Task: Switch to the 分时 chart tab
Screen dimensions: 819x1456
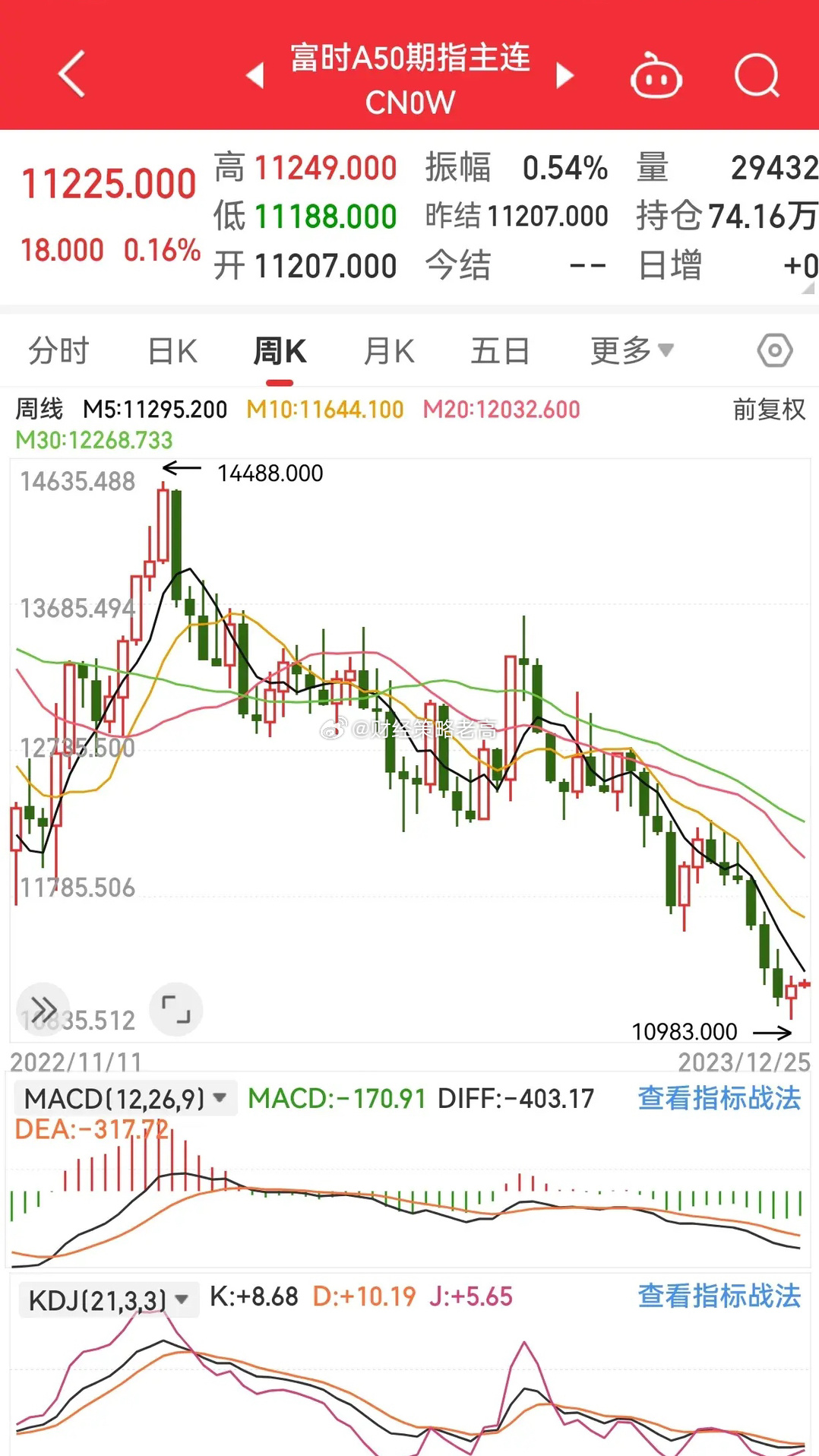Action: [x=58, y=351]
